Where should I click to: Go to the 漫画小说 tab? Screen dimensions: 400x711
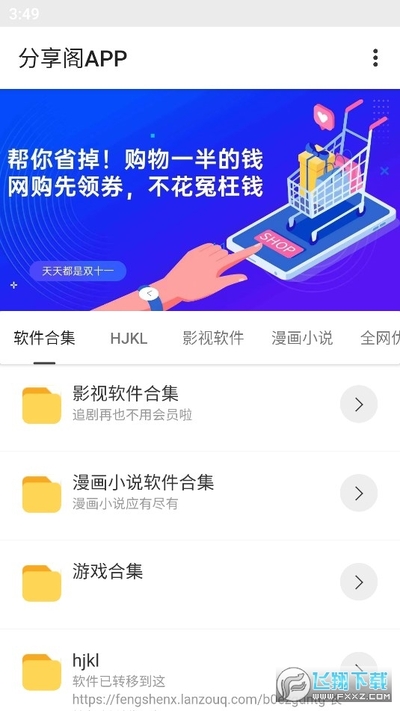302,338
